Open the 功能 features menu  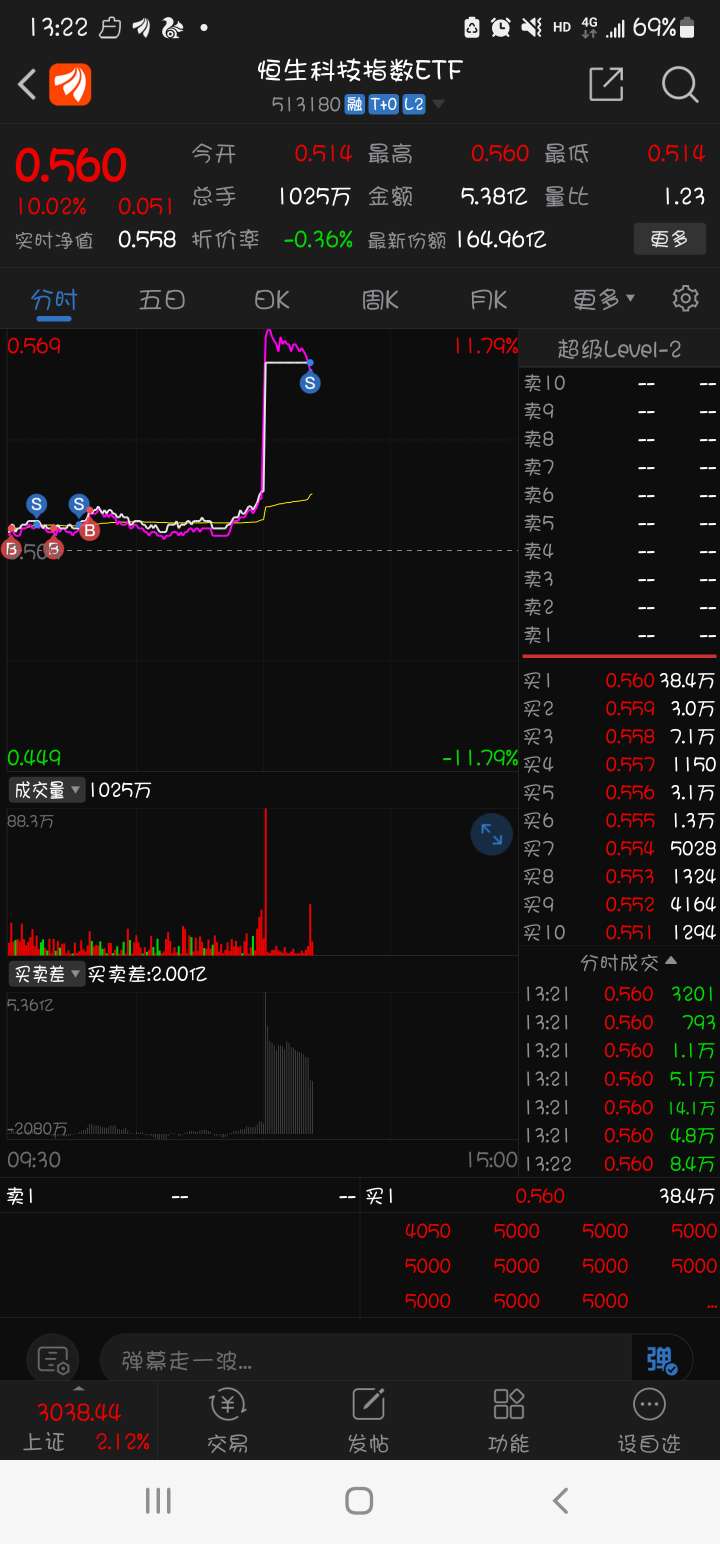pos(509,1420)
